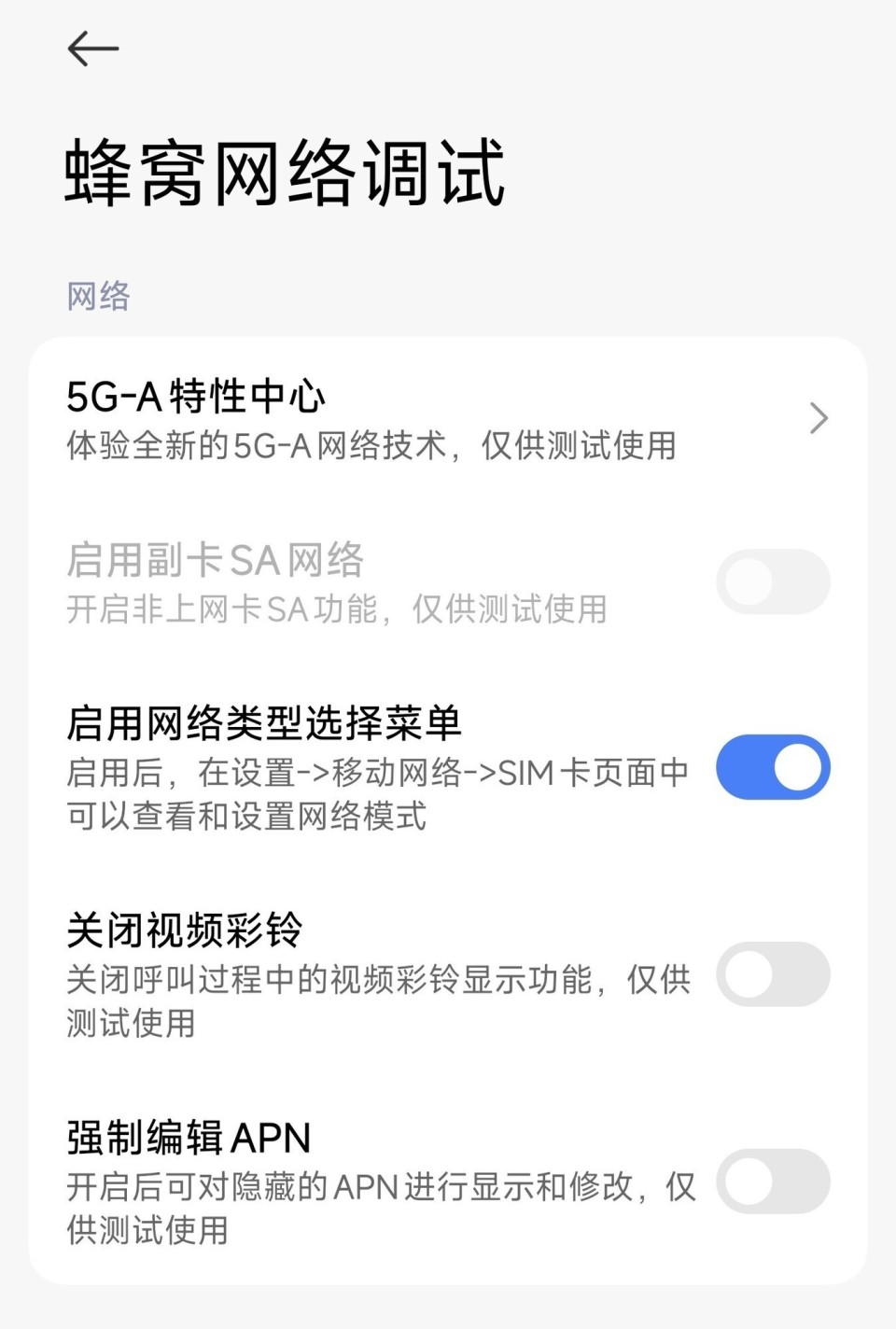Select the 启用副卡SA网络 row text
896x1329 pixels.
(x=217, y=560)
